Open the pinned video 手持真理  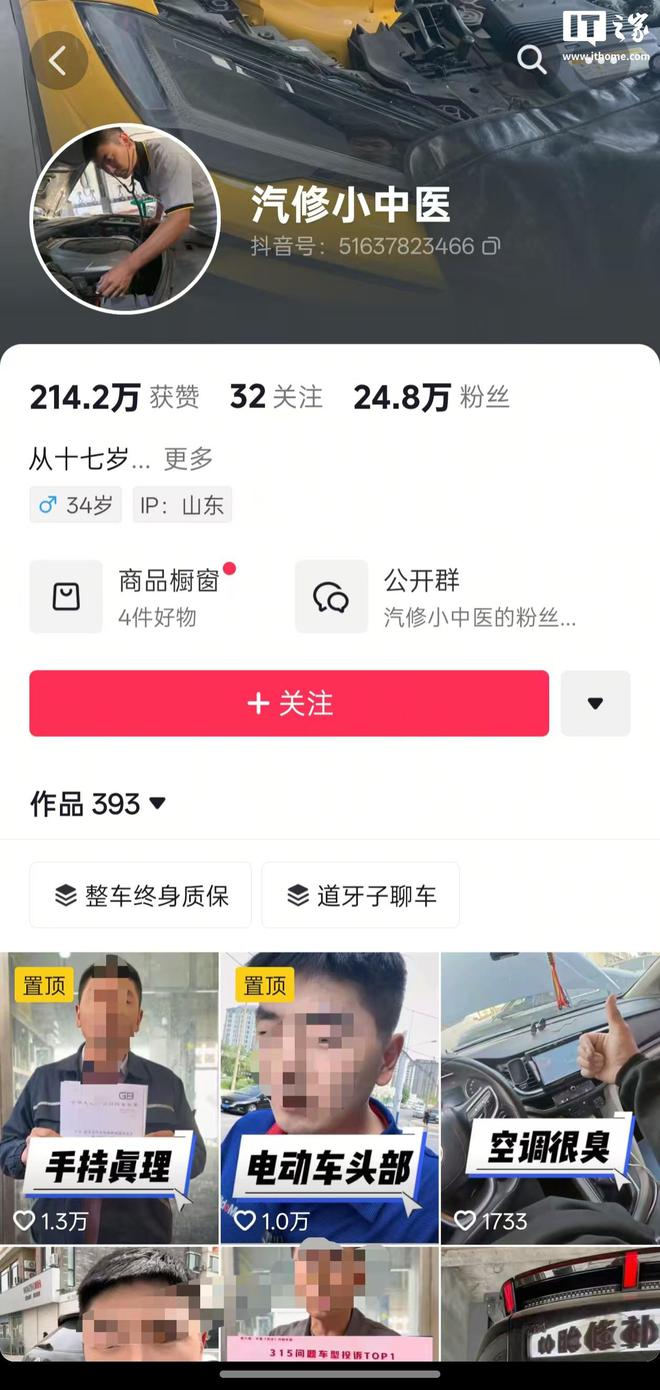pos(109,1097)
